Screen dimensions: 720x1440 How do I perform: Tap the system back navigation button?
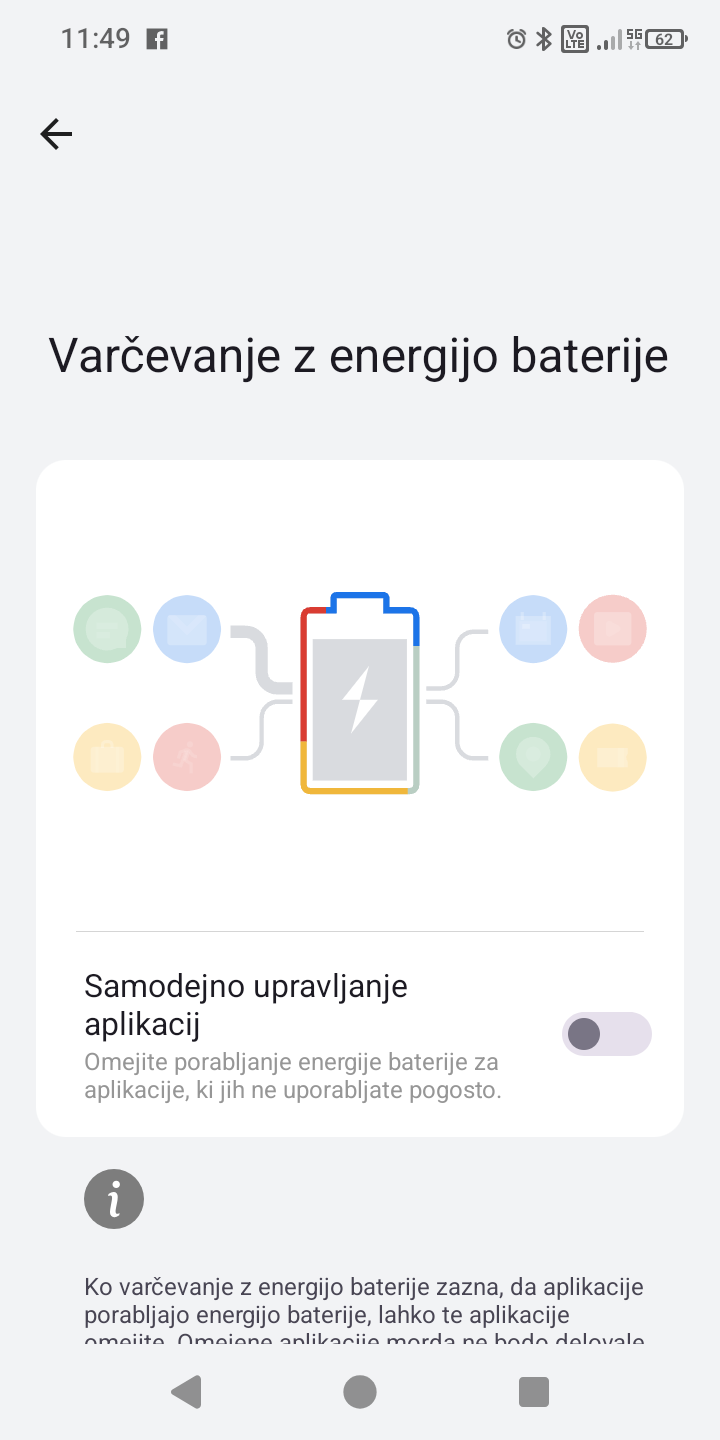point(186,1392)
